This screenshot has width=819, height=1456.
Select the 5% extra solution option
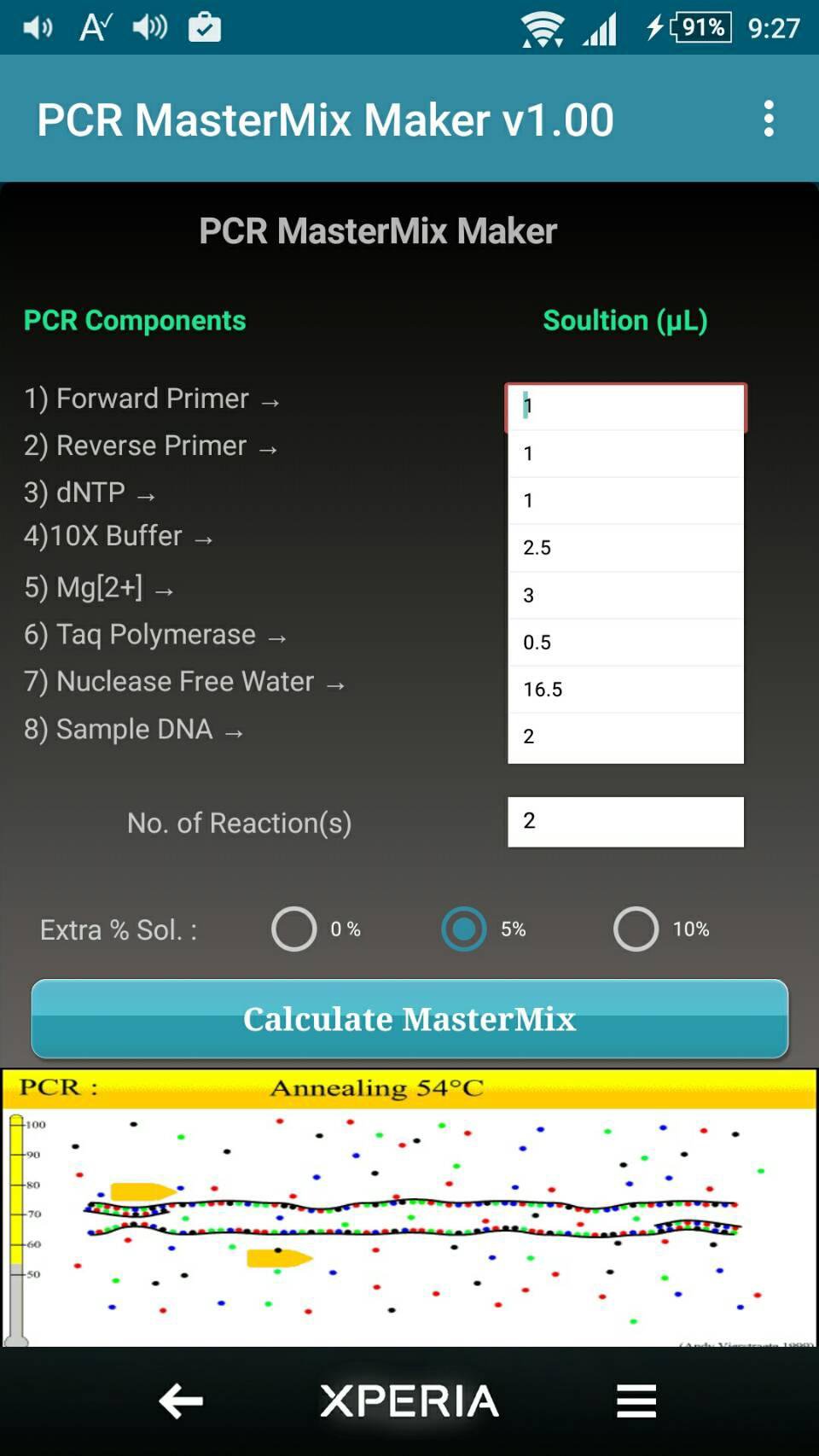coord(464,929)
